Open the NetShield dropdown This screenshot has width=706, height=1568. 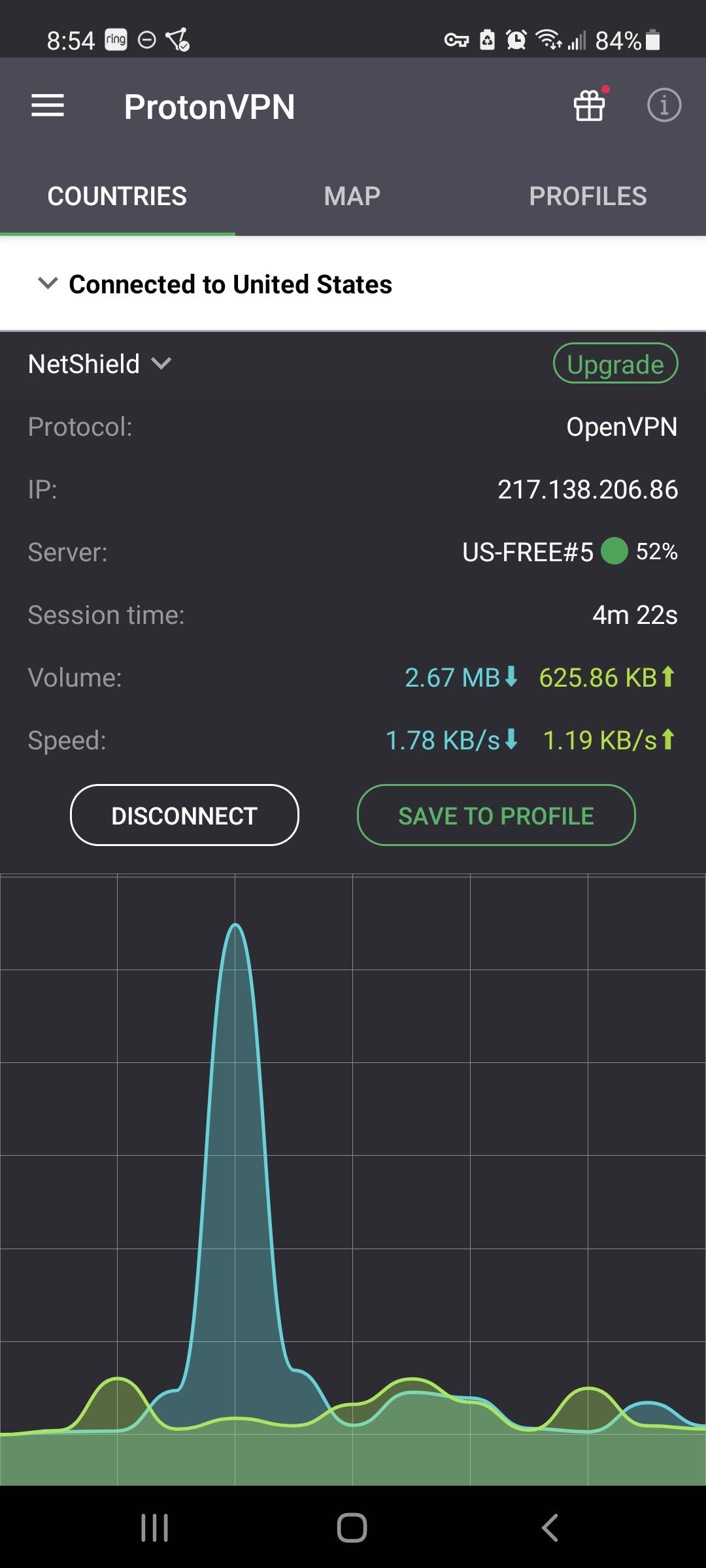click(x=161, y=363)
